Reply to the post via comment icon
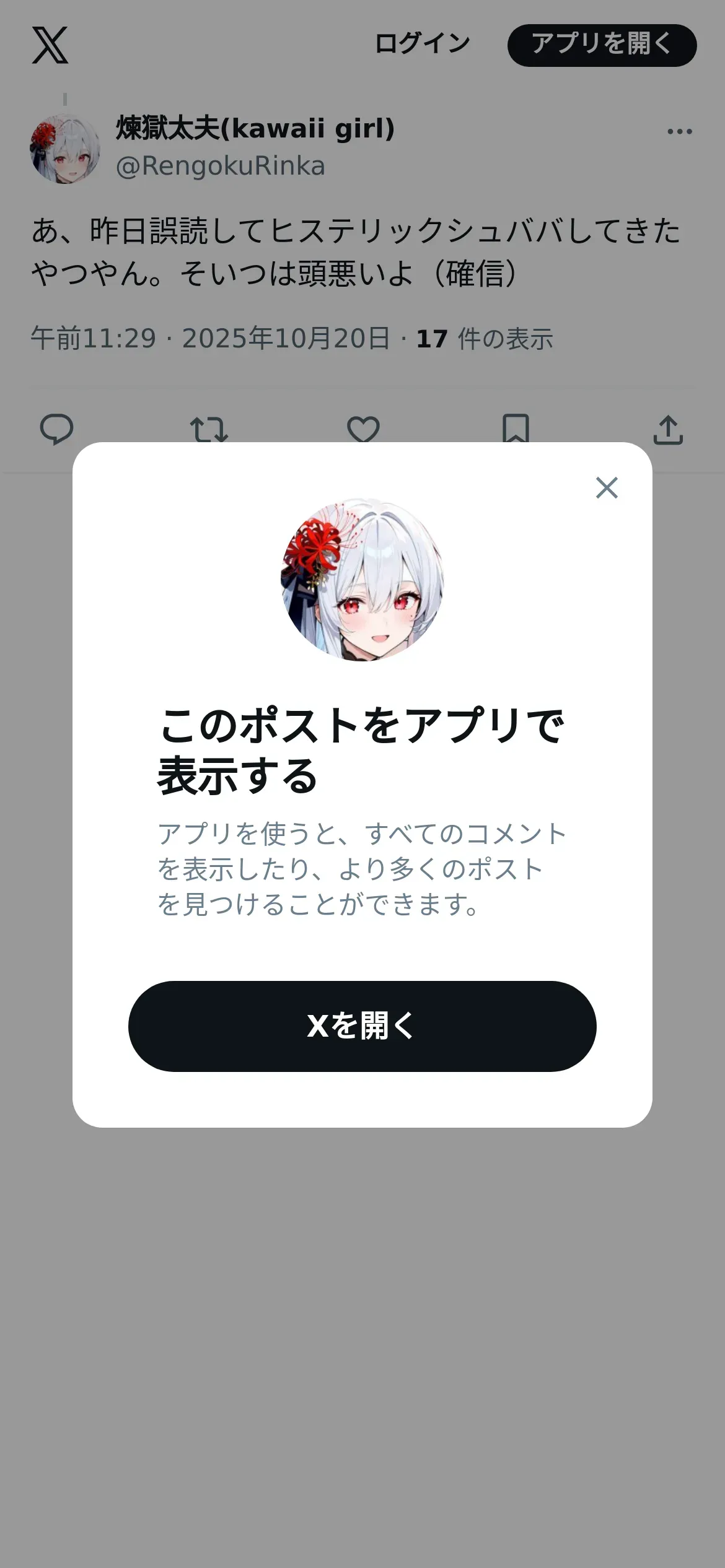 point(56,429)
